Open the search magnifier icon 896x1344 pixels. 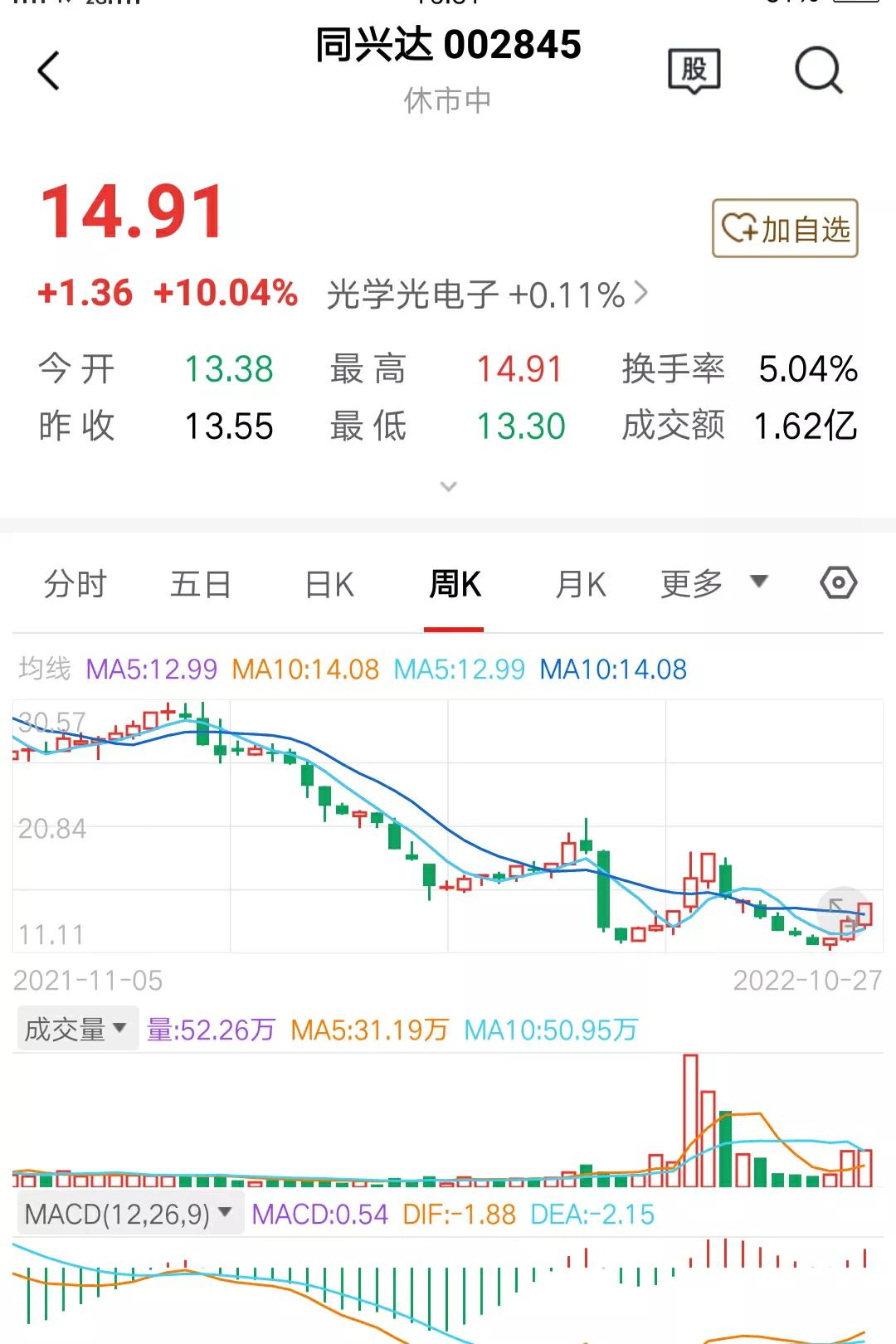(818, 71)
